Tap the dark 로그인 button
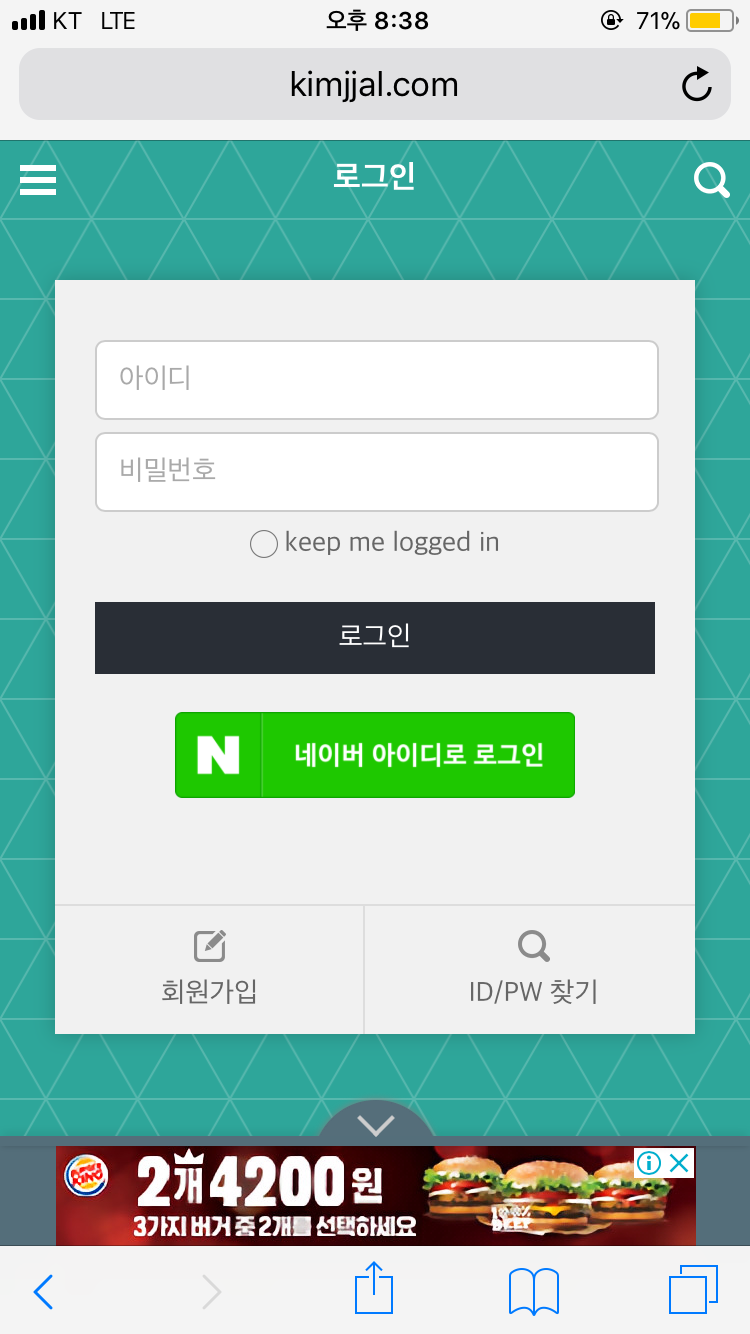The image size is (750, 1334). click(375, 637)
